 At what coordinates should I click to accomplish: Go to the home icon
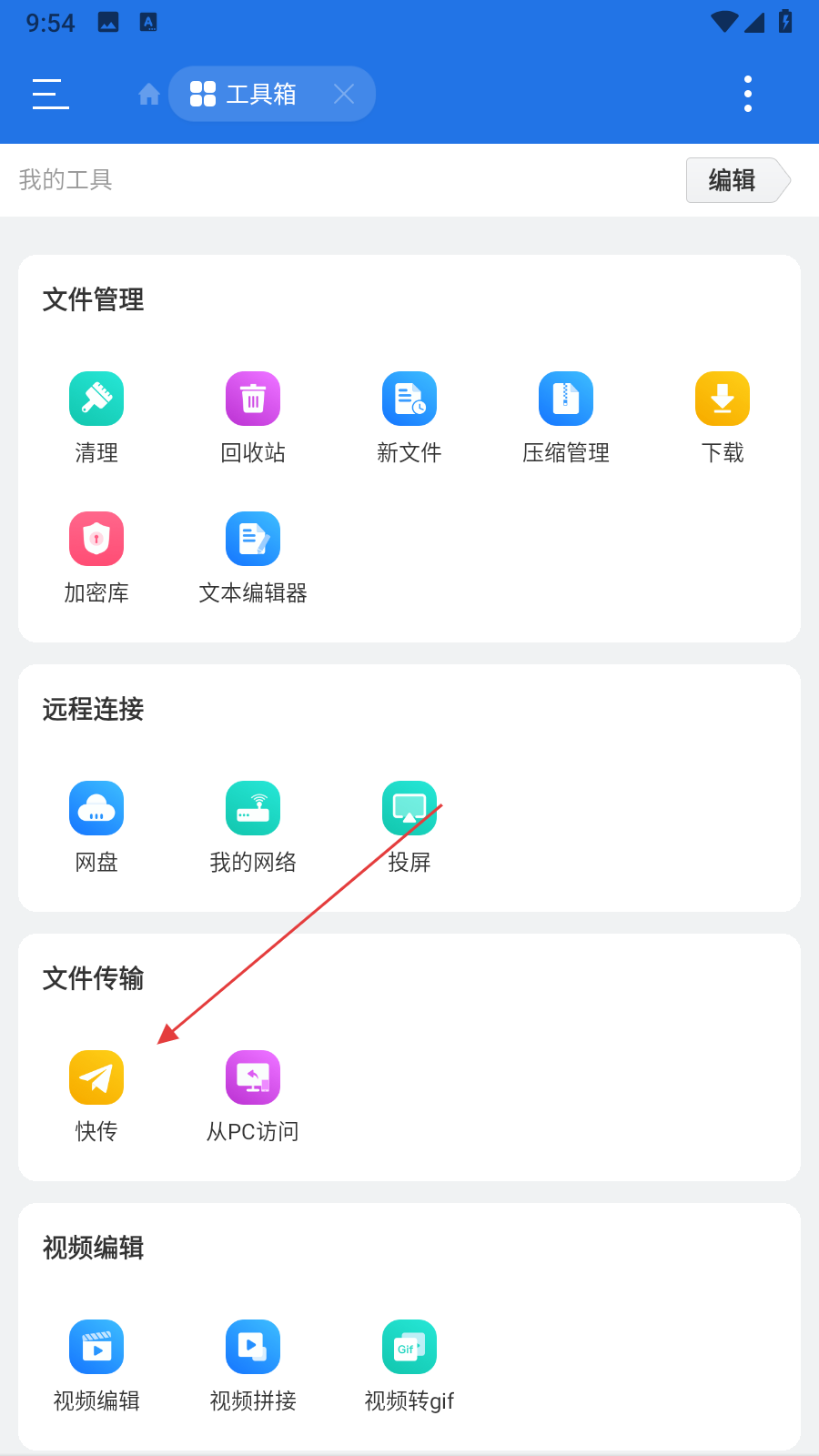pyautogui.click(x=149, y=94)
